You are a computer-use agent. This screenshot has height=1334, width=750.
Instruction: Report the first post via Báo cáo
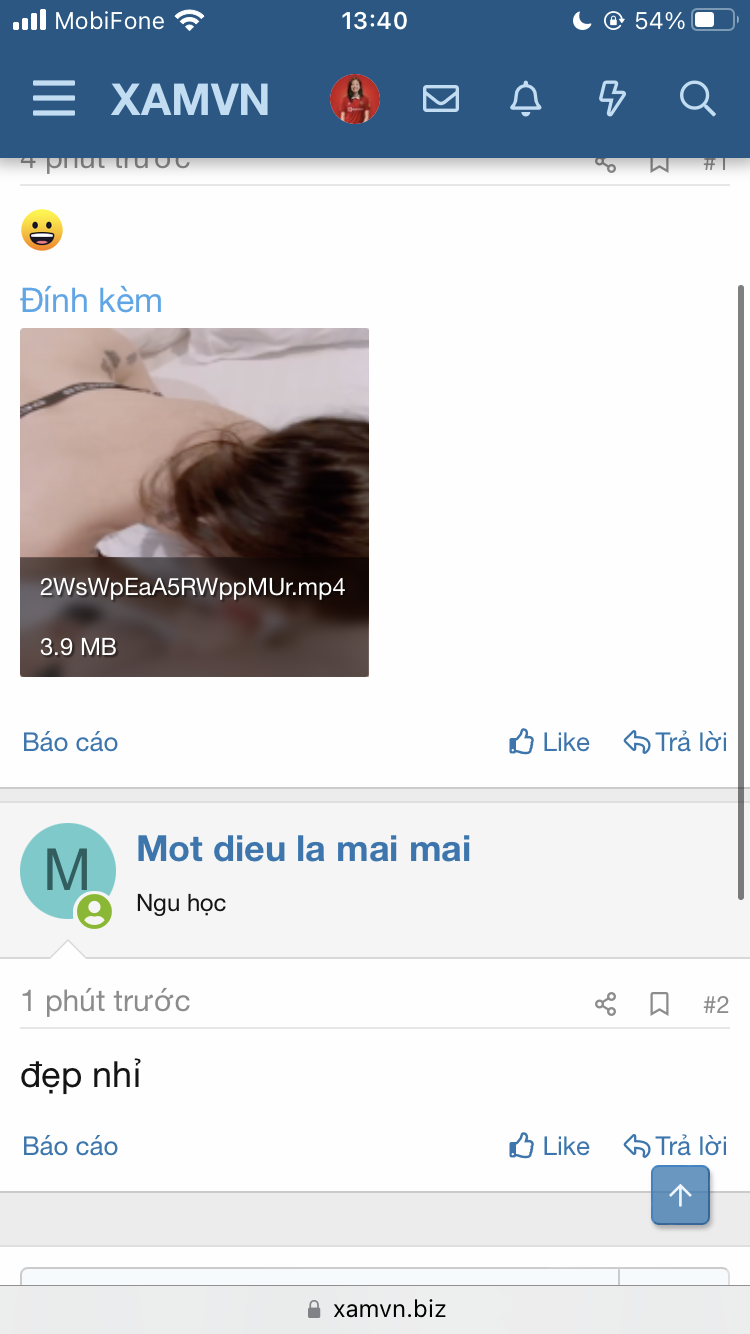(x=70, y=742)
